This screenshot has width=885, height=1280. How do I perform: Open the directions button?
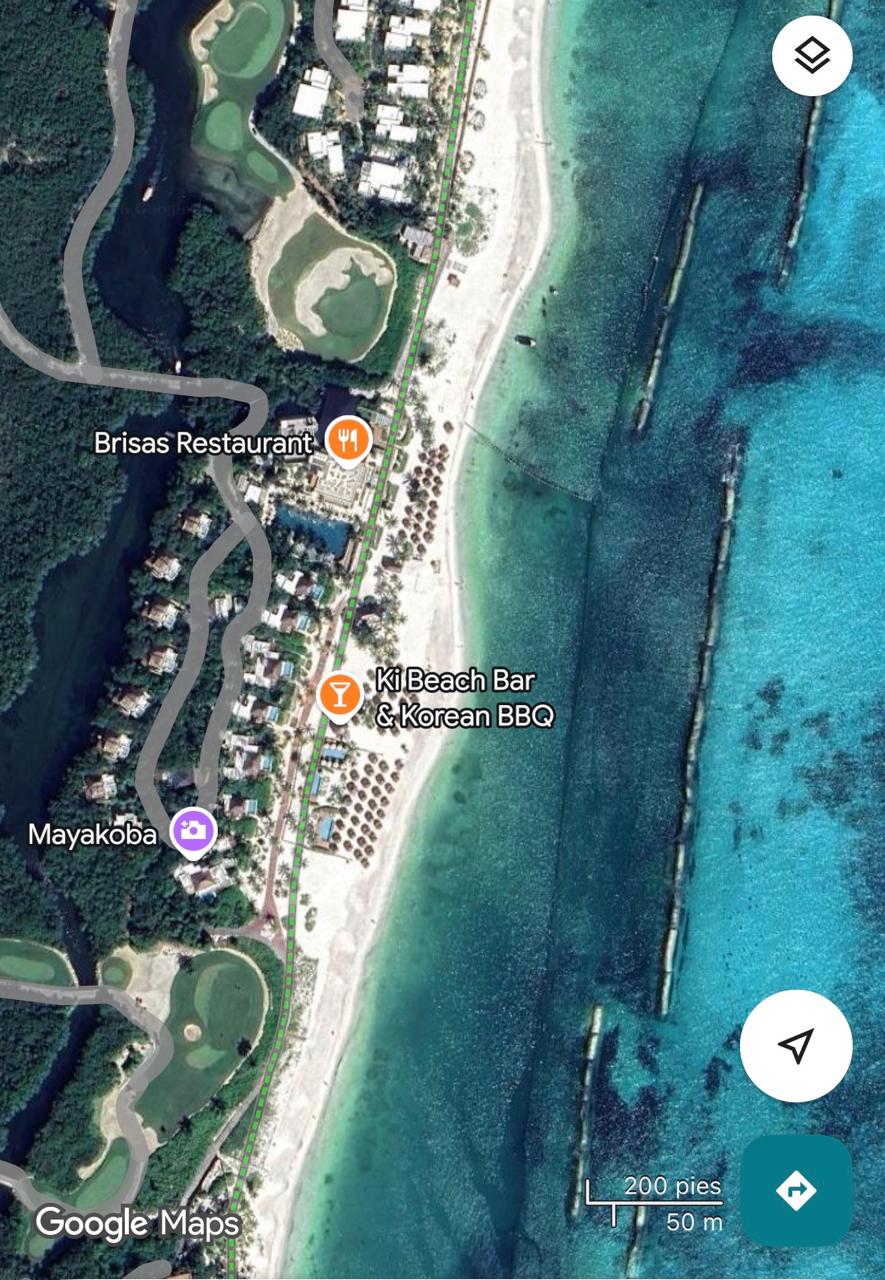click(796, 1190)
